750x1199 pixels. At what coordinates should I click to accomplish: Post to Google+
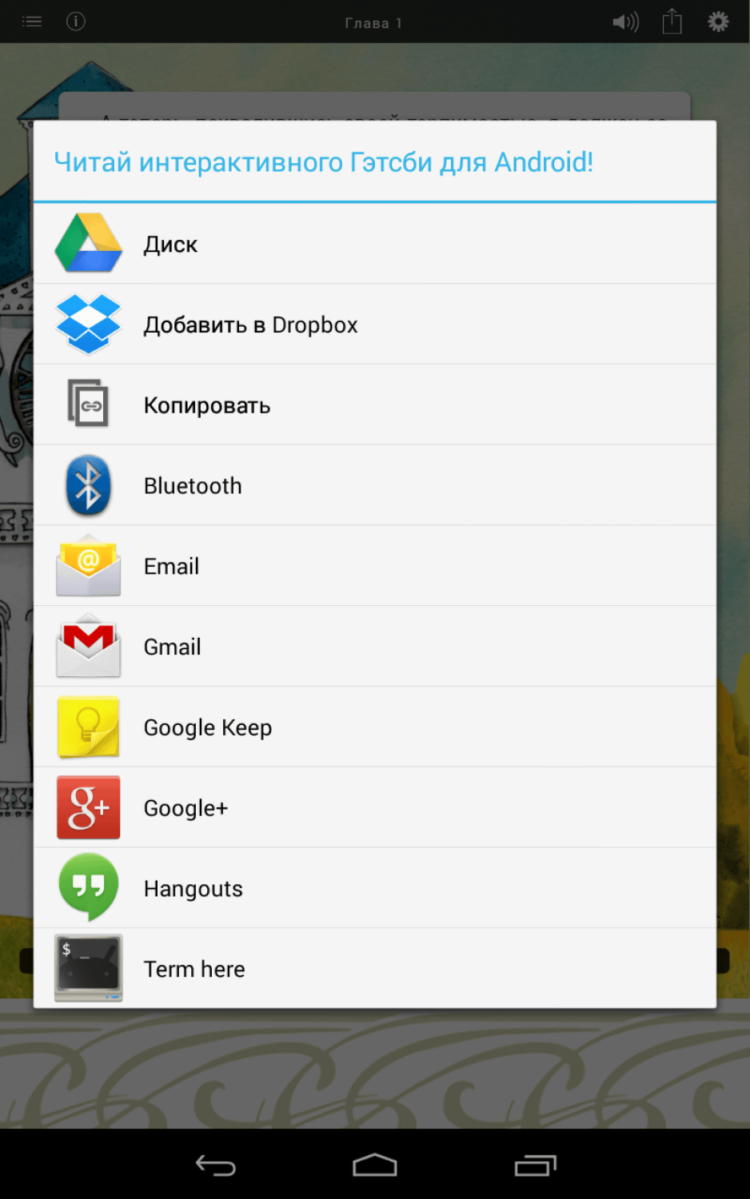[x=374, y=808]
